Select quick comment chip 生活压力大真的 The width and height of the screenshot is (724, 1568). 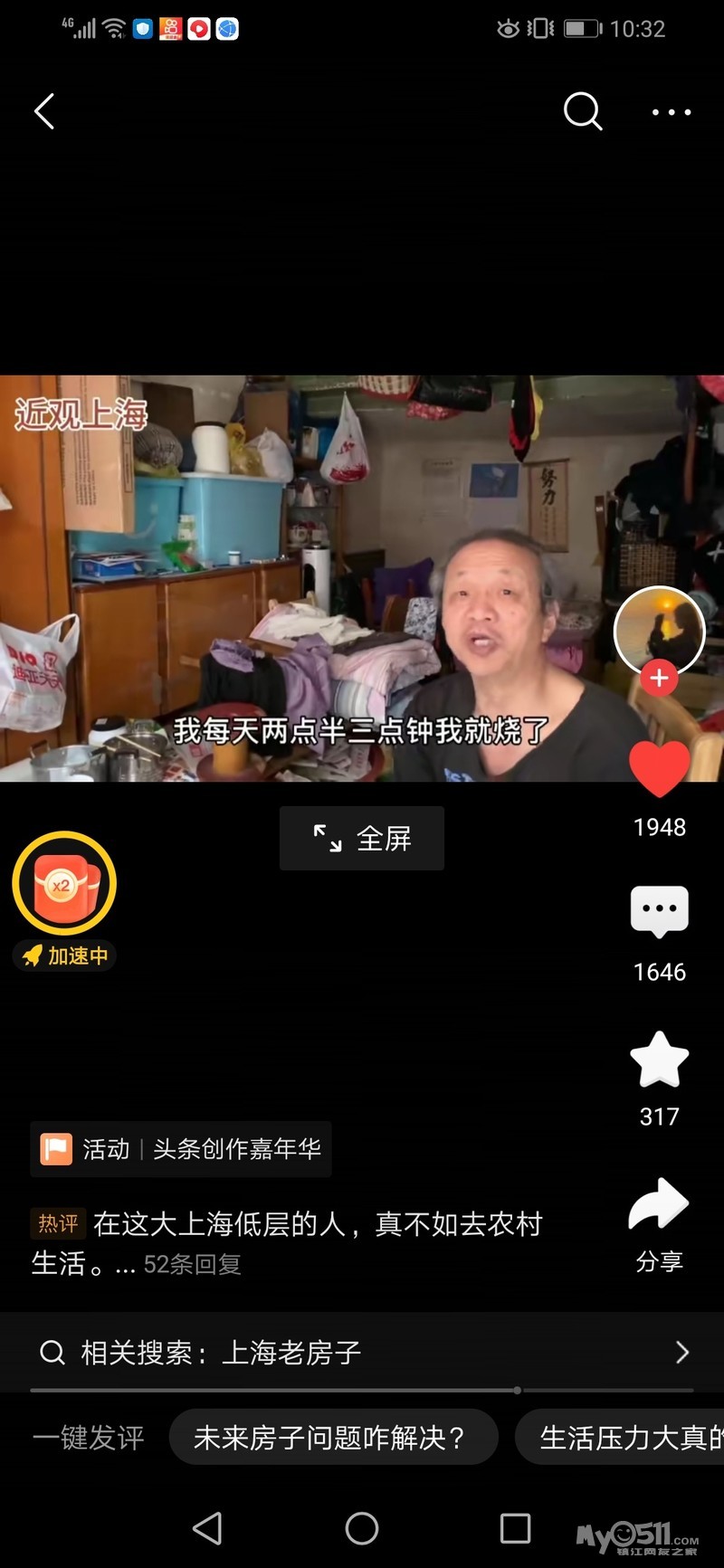click(x=624, y=1438)
